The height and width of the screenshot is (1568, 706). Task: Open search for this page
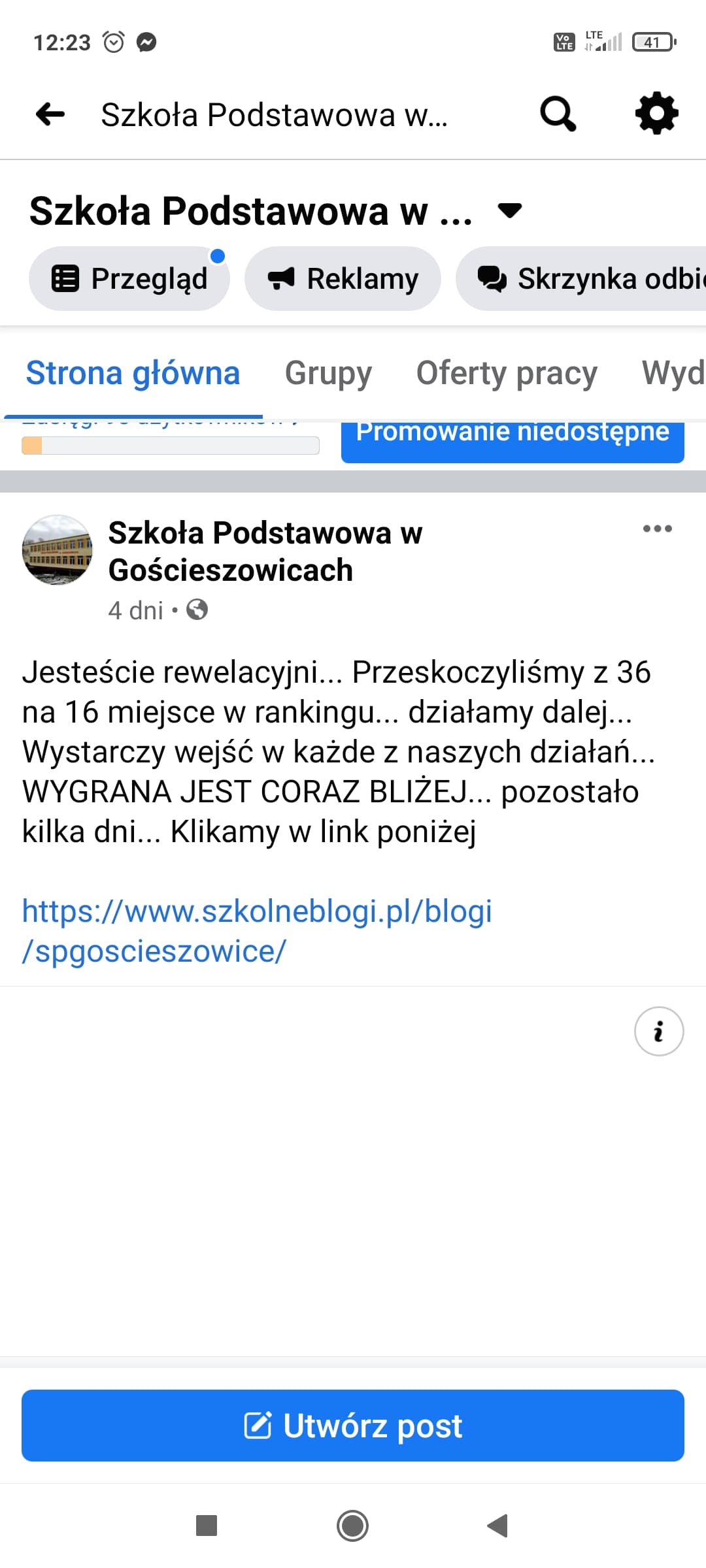point(558,114)
